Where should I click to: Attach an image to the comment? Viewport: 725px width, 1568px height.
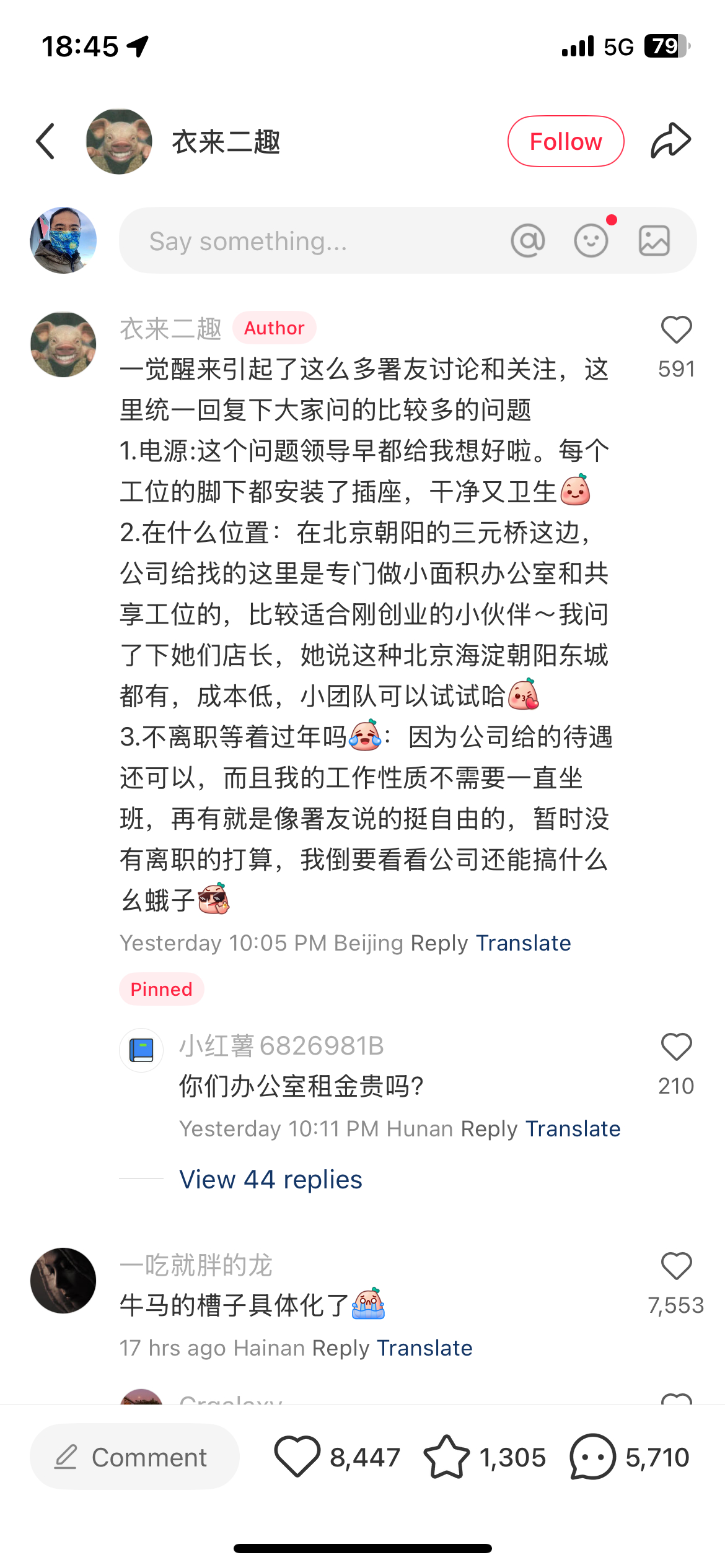[654, 241]
